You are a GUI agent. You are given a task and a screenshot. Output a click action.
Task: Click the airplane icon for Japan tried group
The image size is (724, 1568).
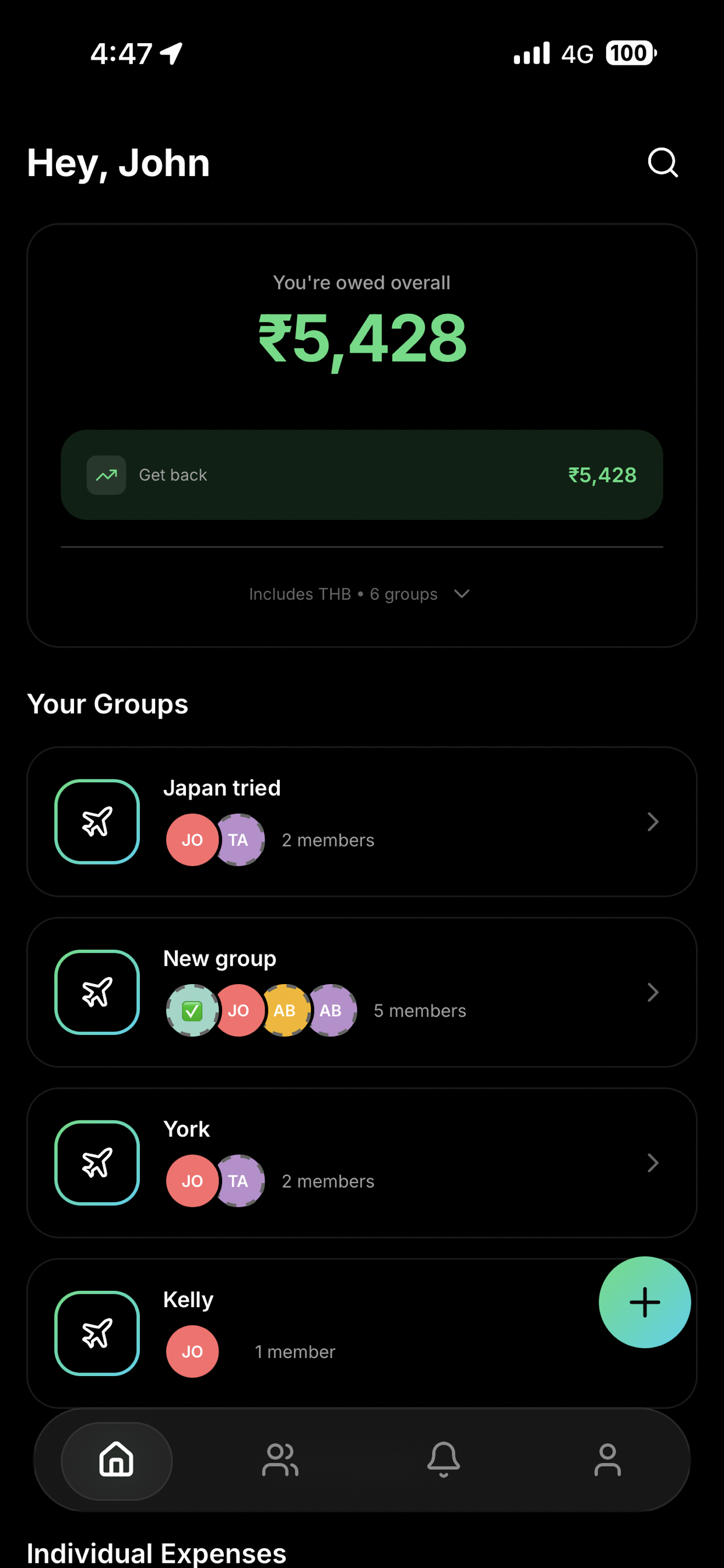(x=97, y=821)
